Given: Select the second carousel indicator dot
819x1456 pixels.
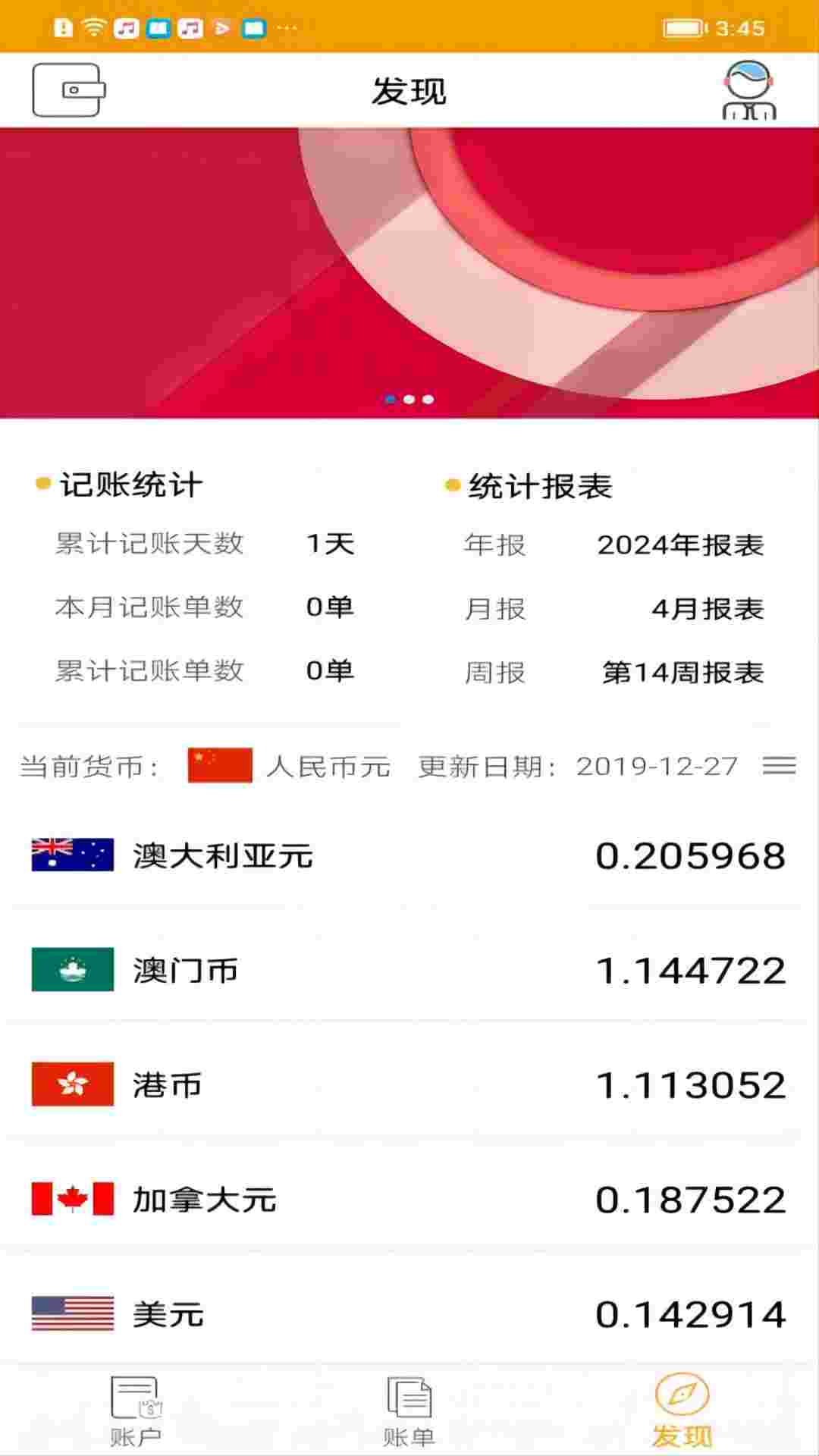Looking at the screenshot, I should [x=409, y=397].
